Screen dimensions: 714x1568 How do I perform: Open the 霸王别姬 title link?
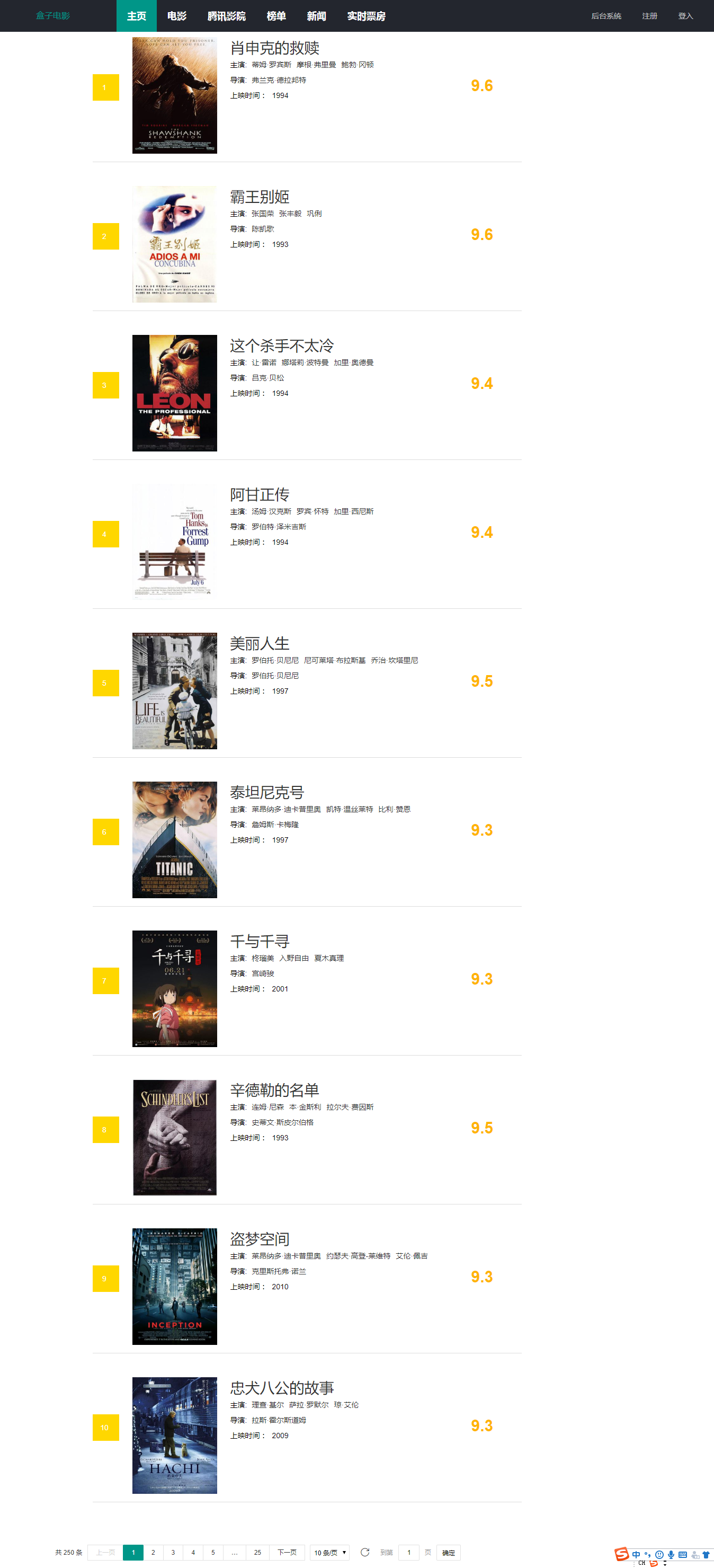[260, 197]
